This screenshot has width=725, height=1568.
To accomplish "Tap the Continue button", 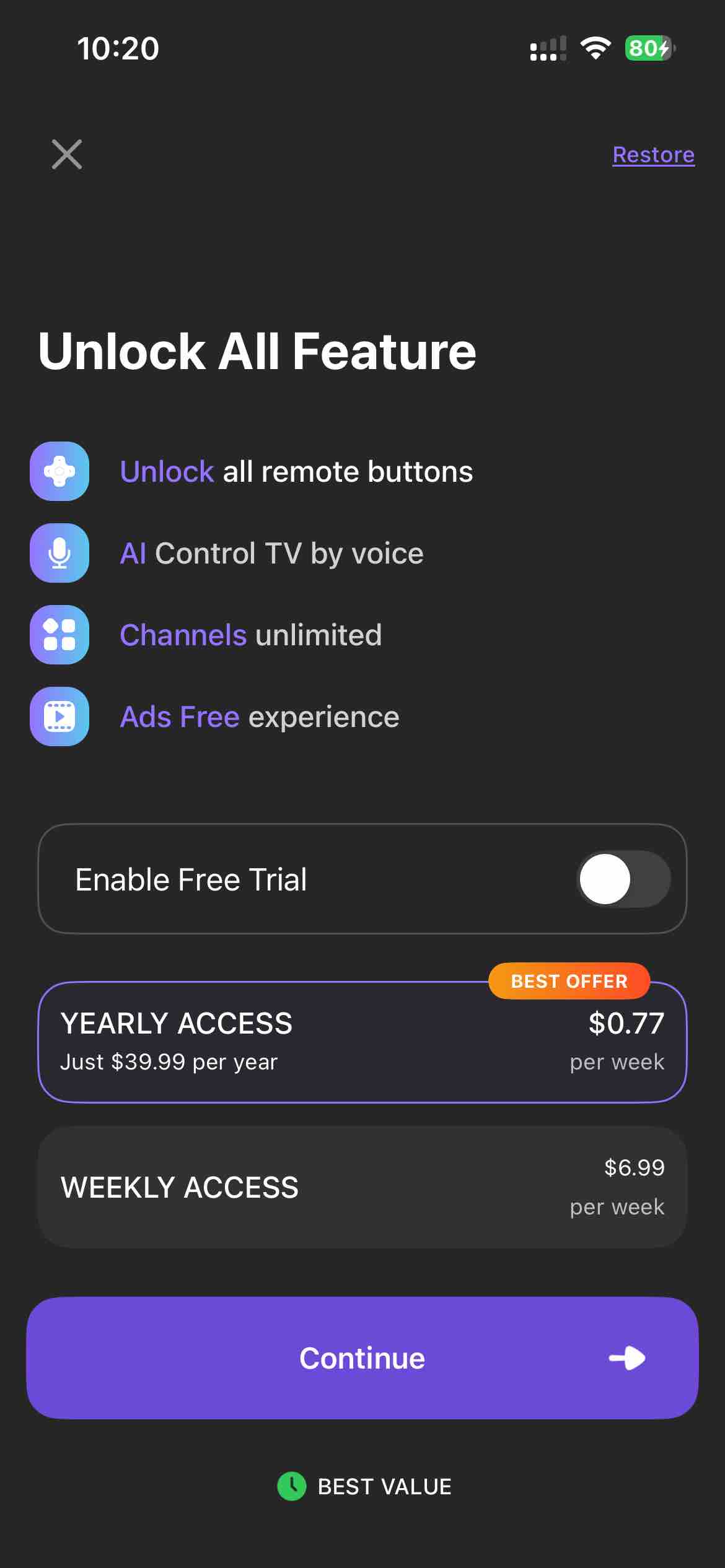I will 362,1357.
